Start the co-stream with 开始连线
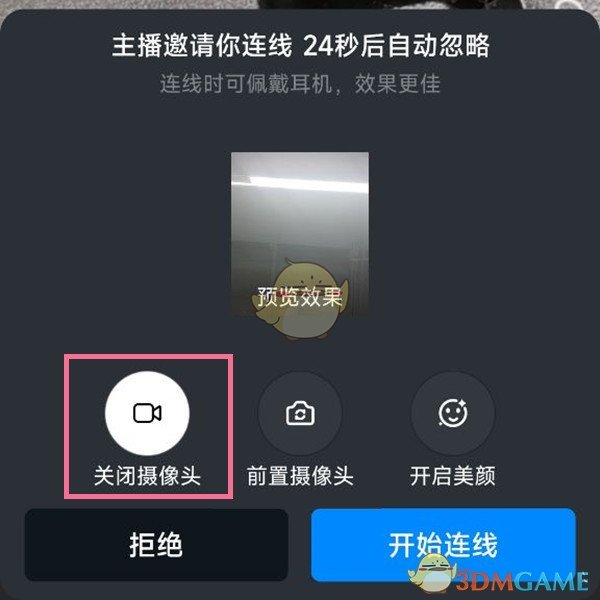The image size is (600, 600). [x=443, y=545]
